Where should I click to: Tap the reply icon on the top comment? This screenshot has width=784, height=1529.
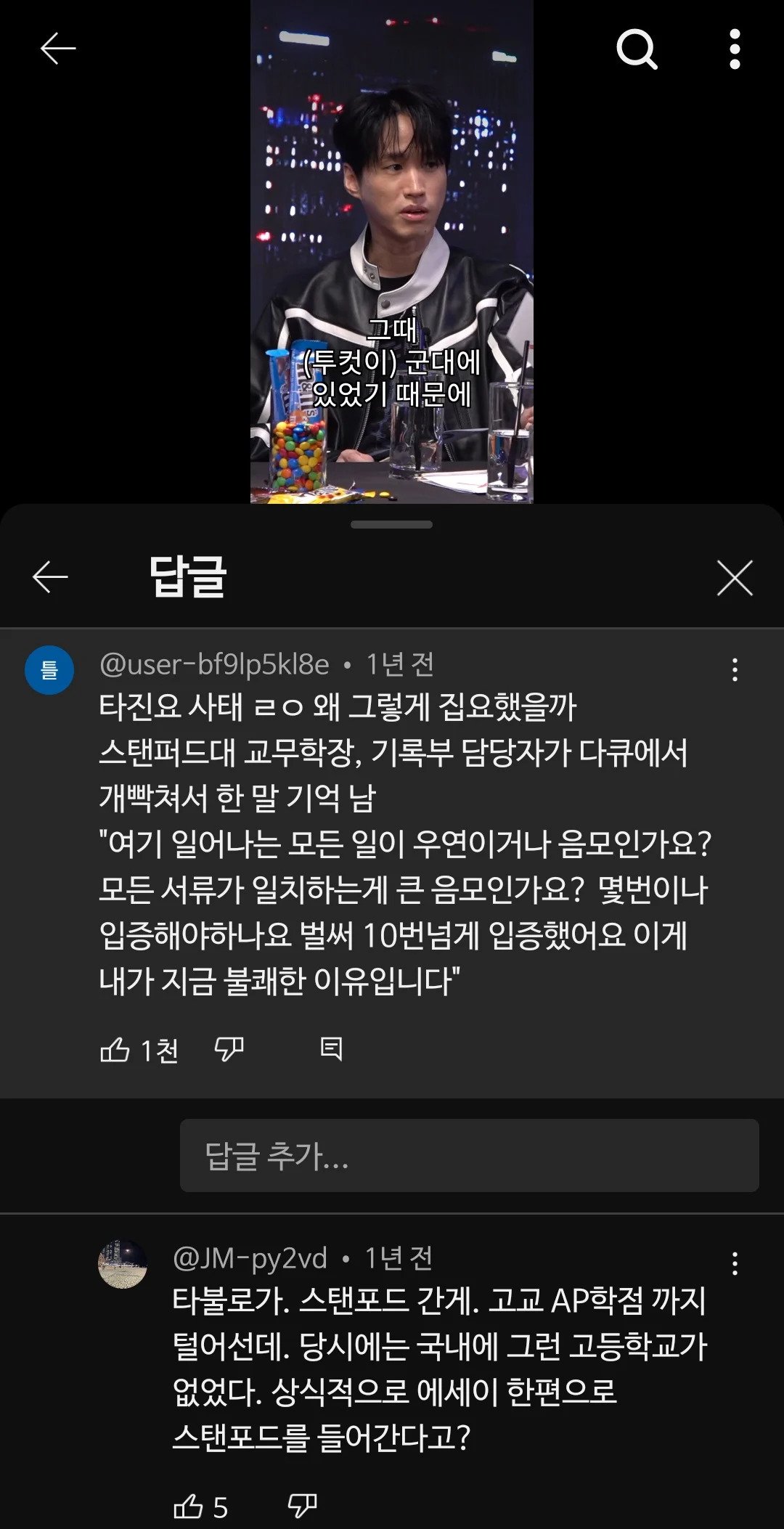[332, 1048]
